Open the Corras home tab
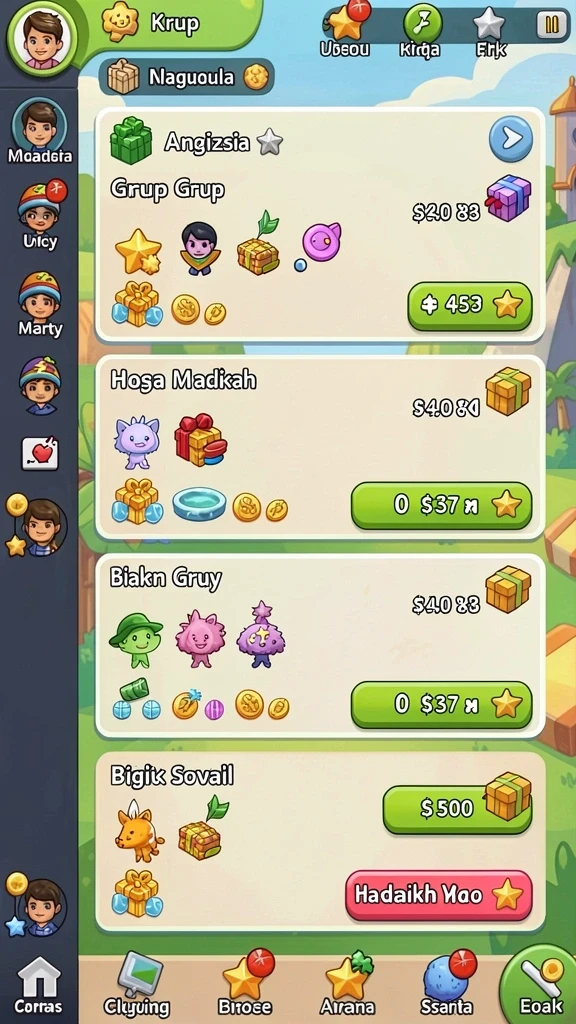Image resolution: width=576 pixels, height=1024 pixels. tap(39, 985)
